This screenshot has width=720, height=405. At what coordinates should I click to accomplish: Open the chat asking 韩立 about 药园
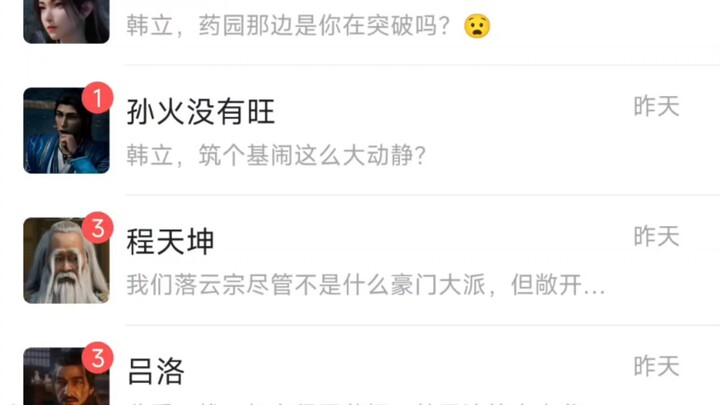point(300,27)
